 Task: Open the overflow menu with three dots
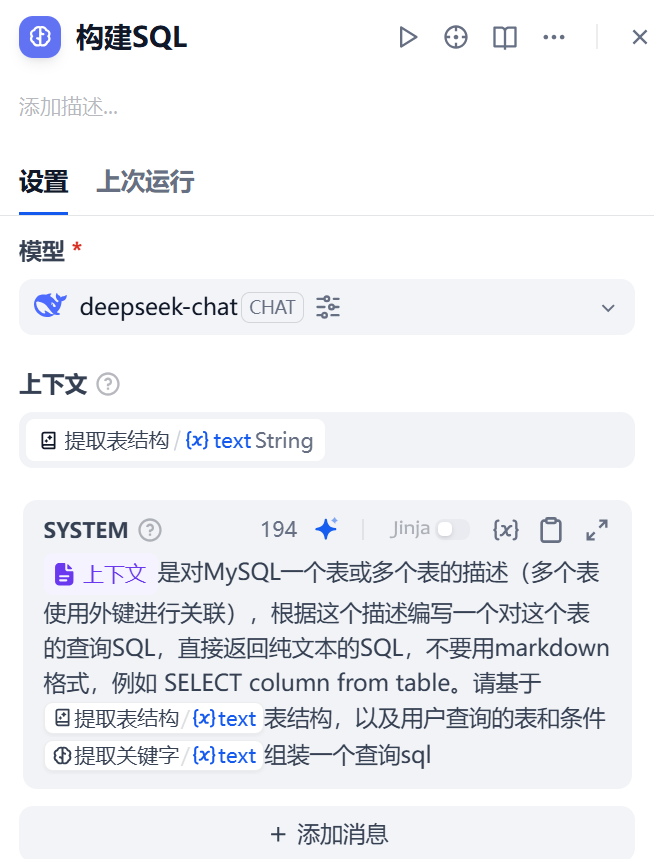554,38
